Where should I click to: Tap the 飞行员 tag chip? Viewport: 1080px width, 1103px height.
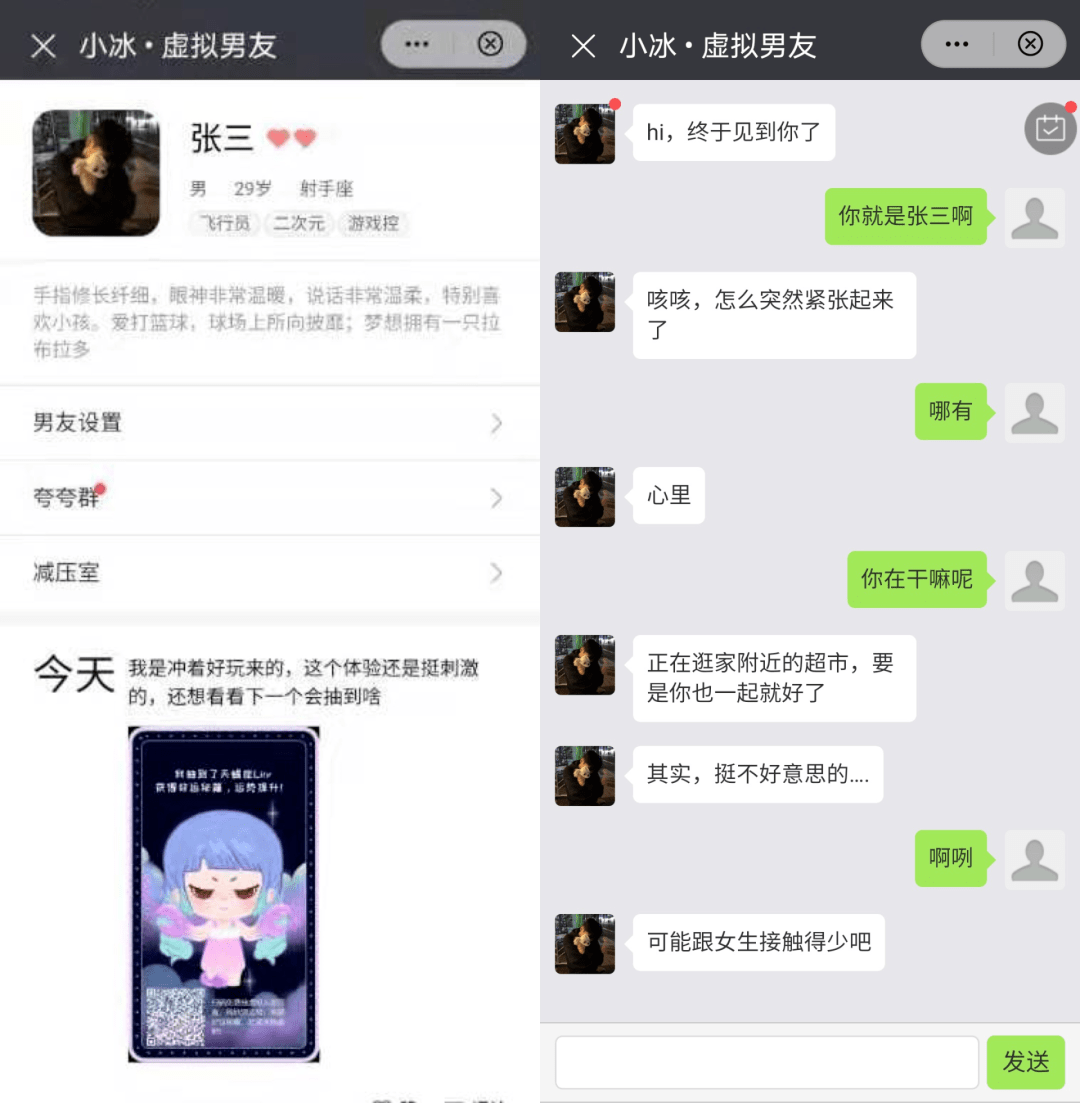[224, 223]
